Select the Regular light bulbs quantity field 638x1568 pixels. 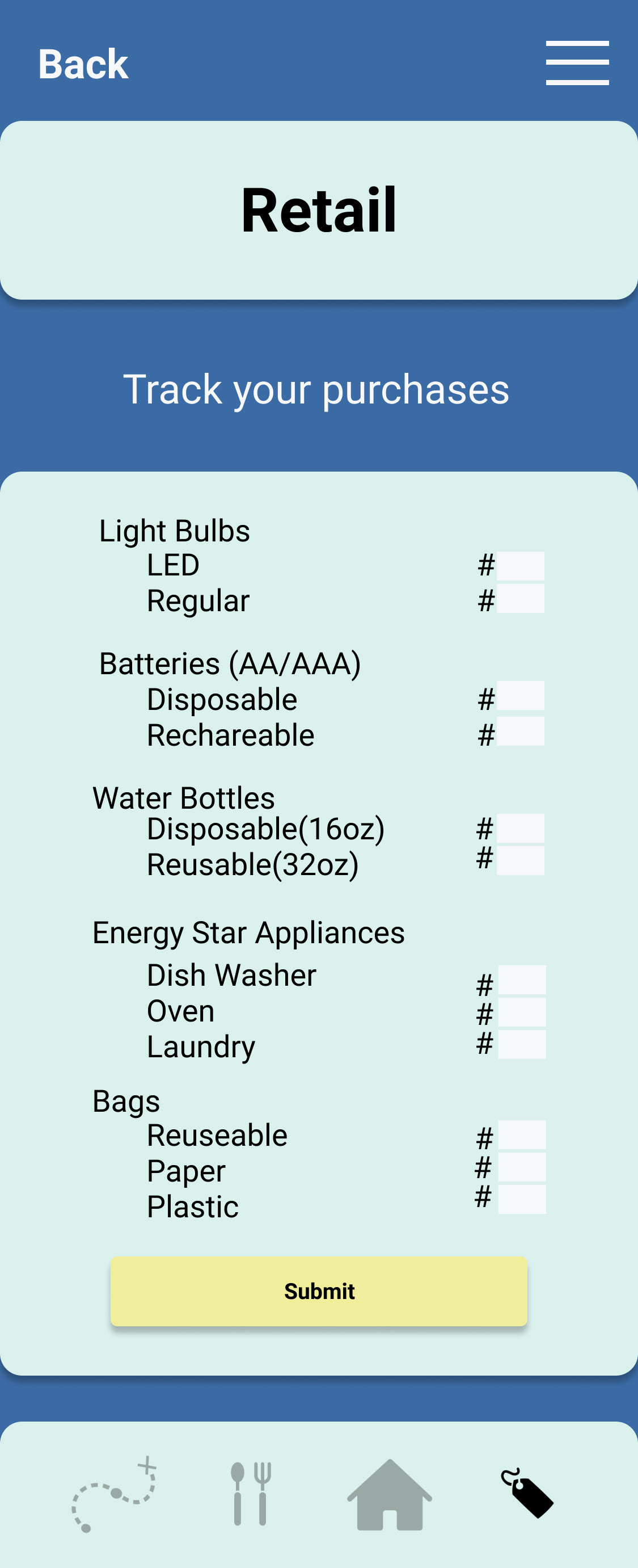tap(520, 599)
